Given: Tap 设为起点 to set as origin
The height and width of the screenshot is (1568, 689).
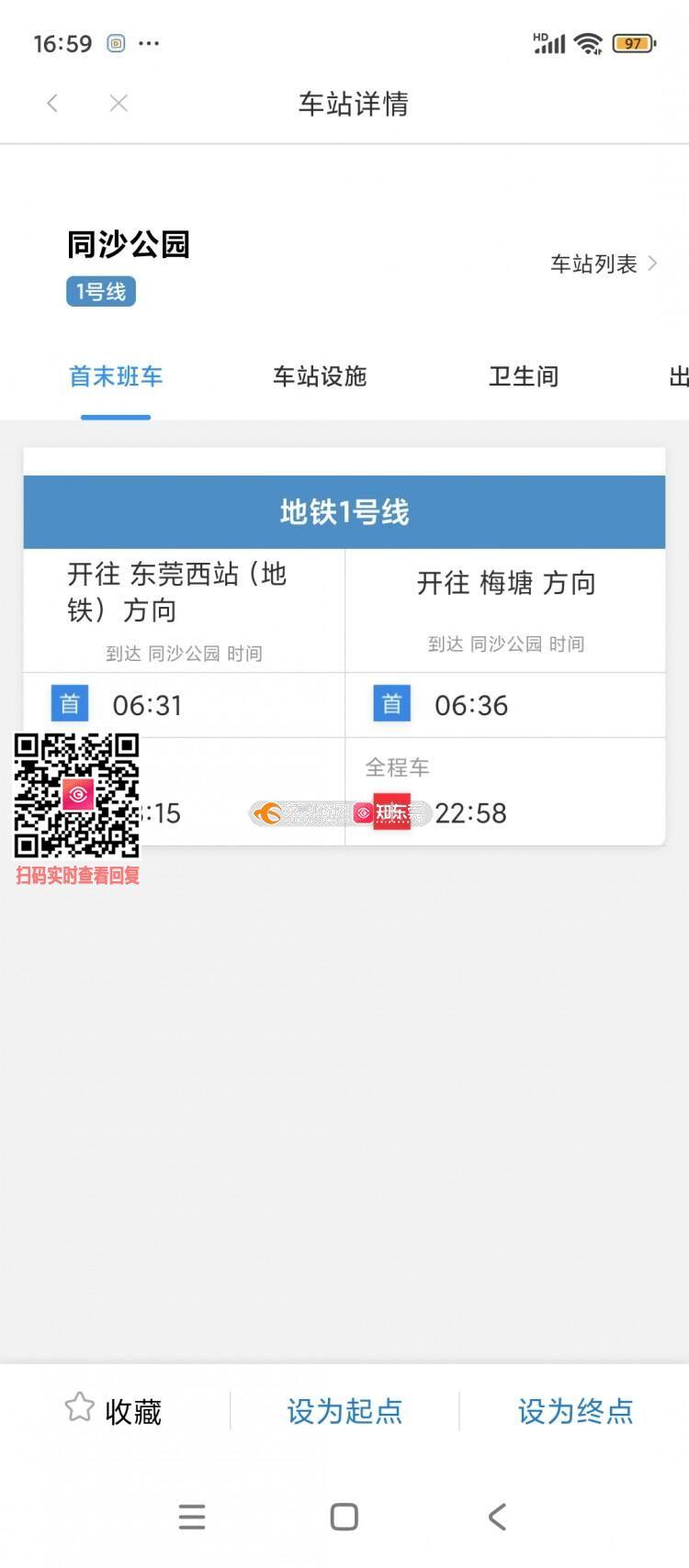Looking at the screenshot, I should [x=344, y=1410].
